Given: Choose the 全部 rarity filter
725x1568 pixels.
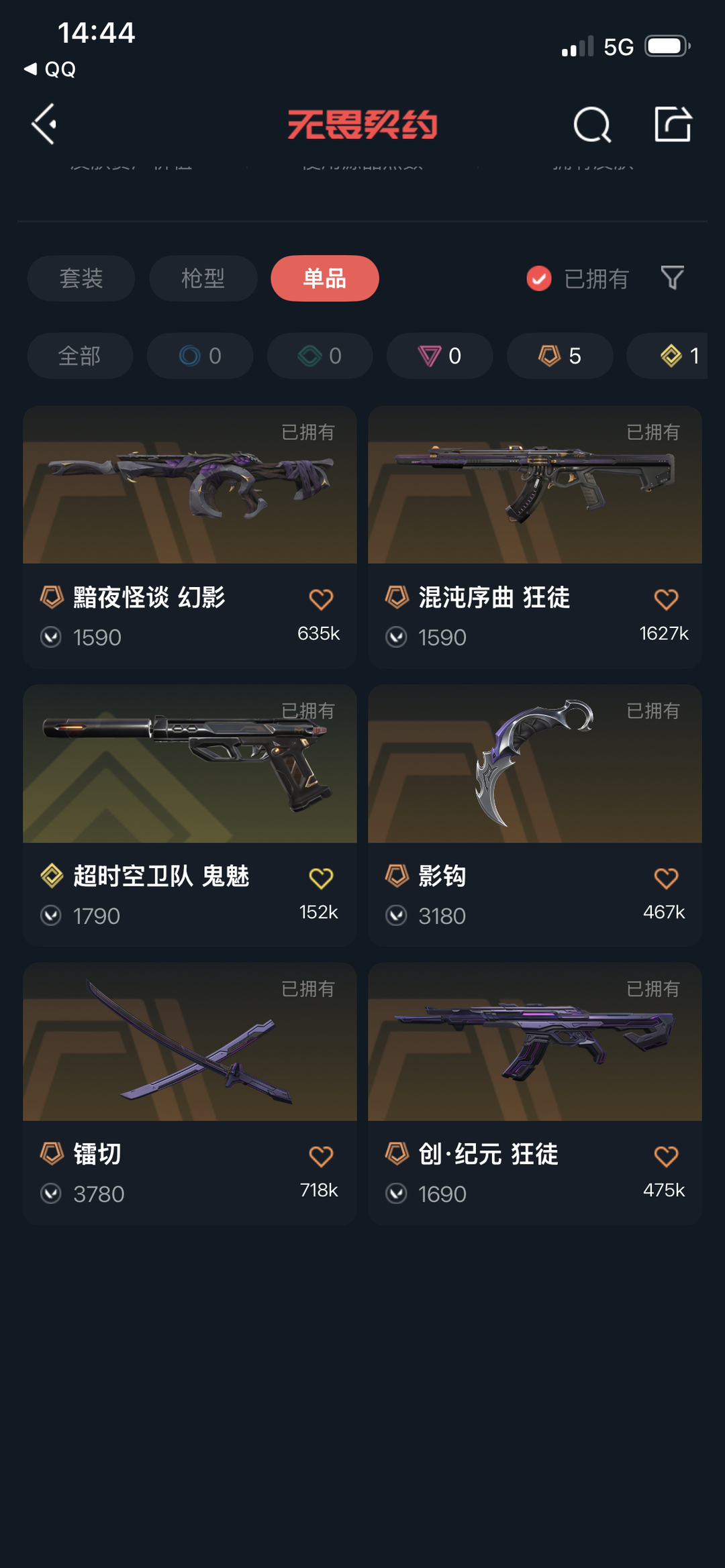Looking at the screenshot, I should pos(79,356).
